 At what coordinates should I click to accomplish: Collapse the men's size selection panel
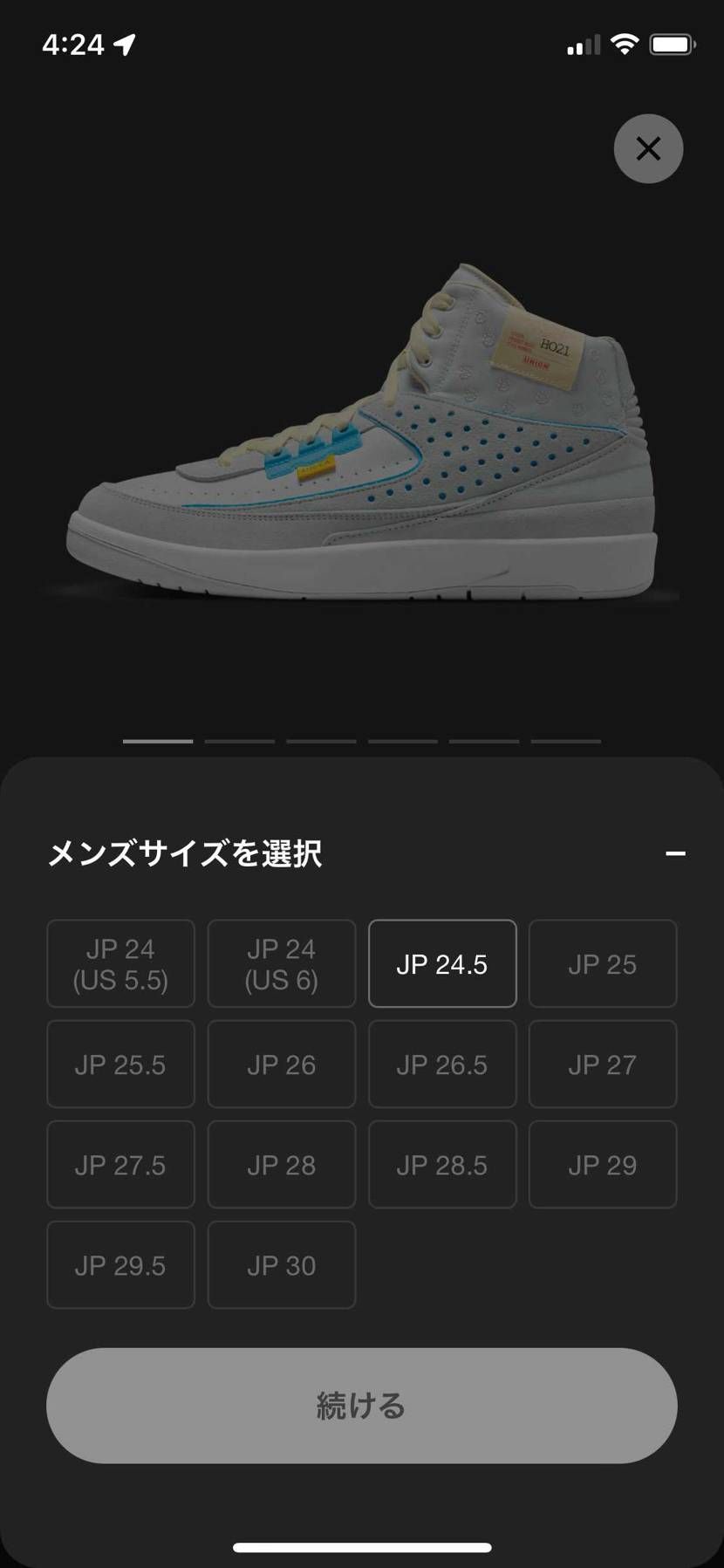point(675,853)
